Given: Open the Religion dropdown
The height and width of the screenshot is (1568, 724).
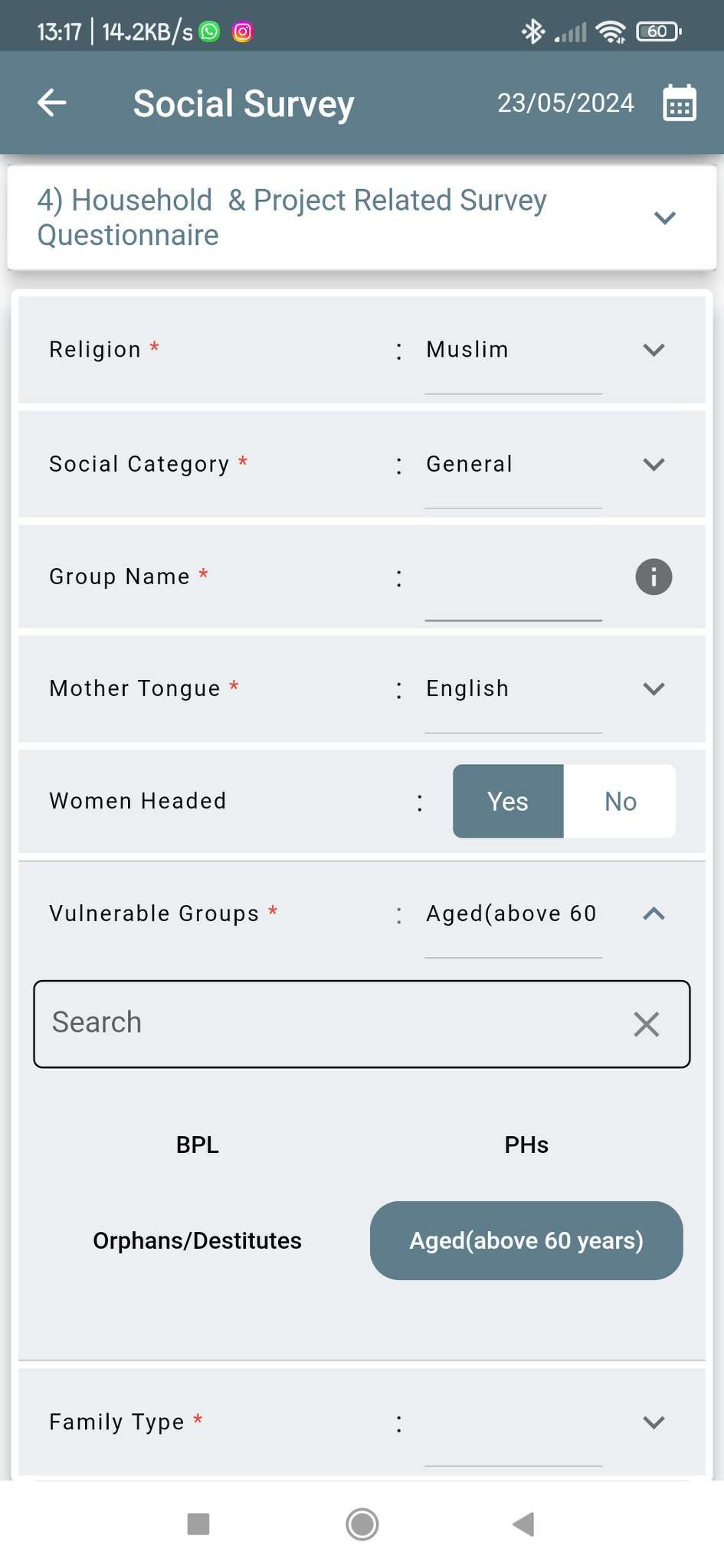Looking at the screenshot, I should point(545,350).
